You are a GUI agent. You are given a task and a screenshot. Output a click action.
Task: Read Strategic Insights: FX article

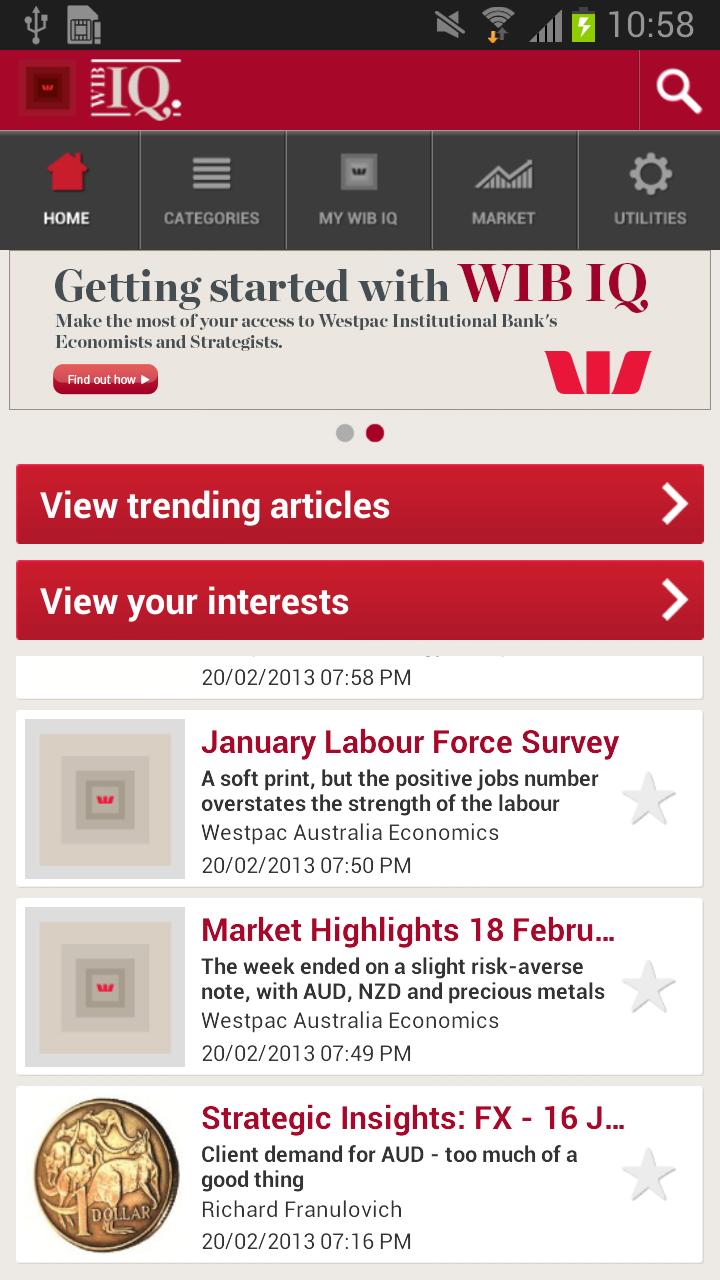(412, 1119)
